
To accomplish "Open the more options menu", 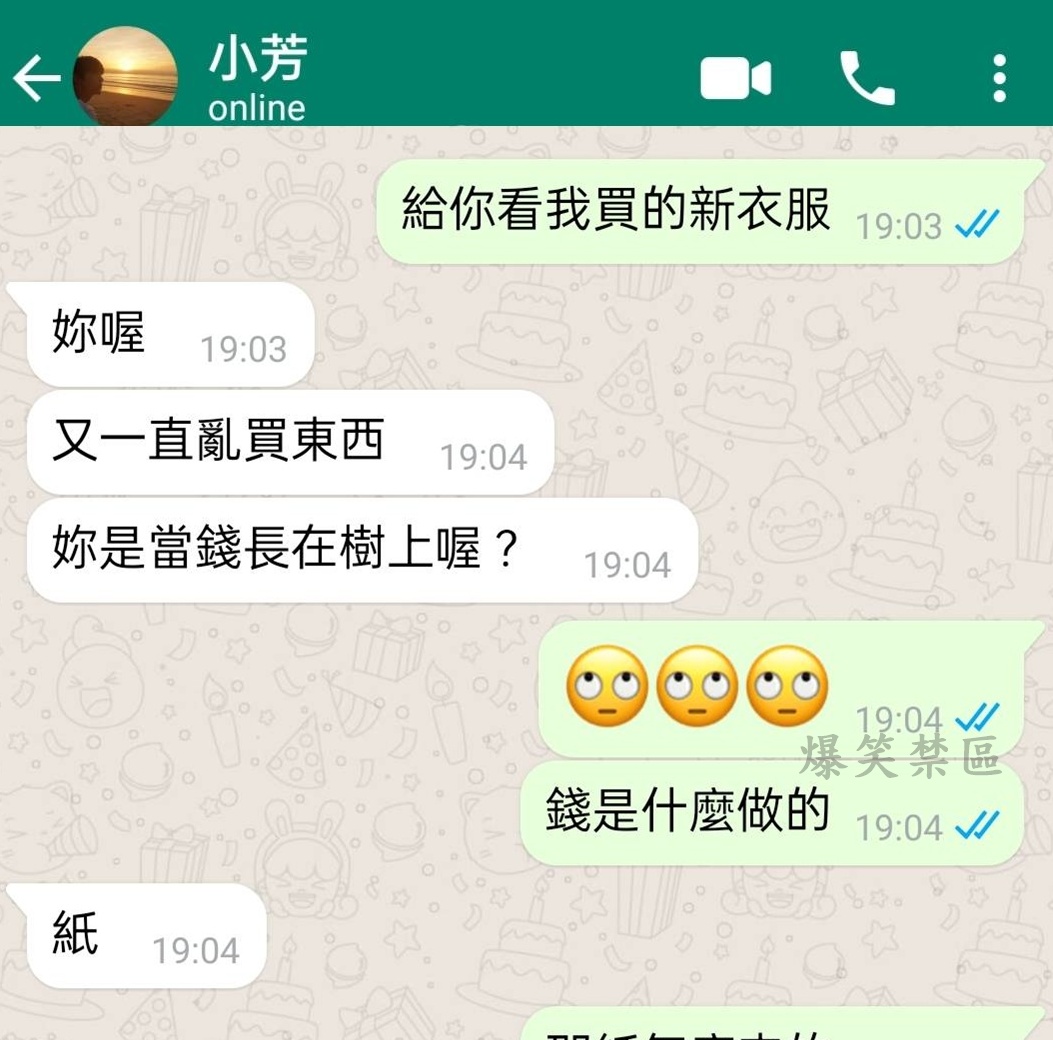I will 998,79.
